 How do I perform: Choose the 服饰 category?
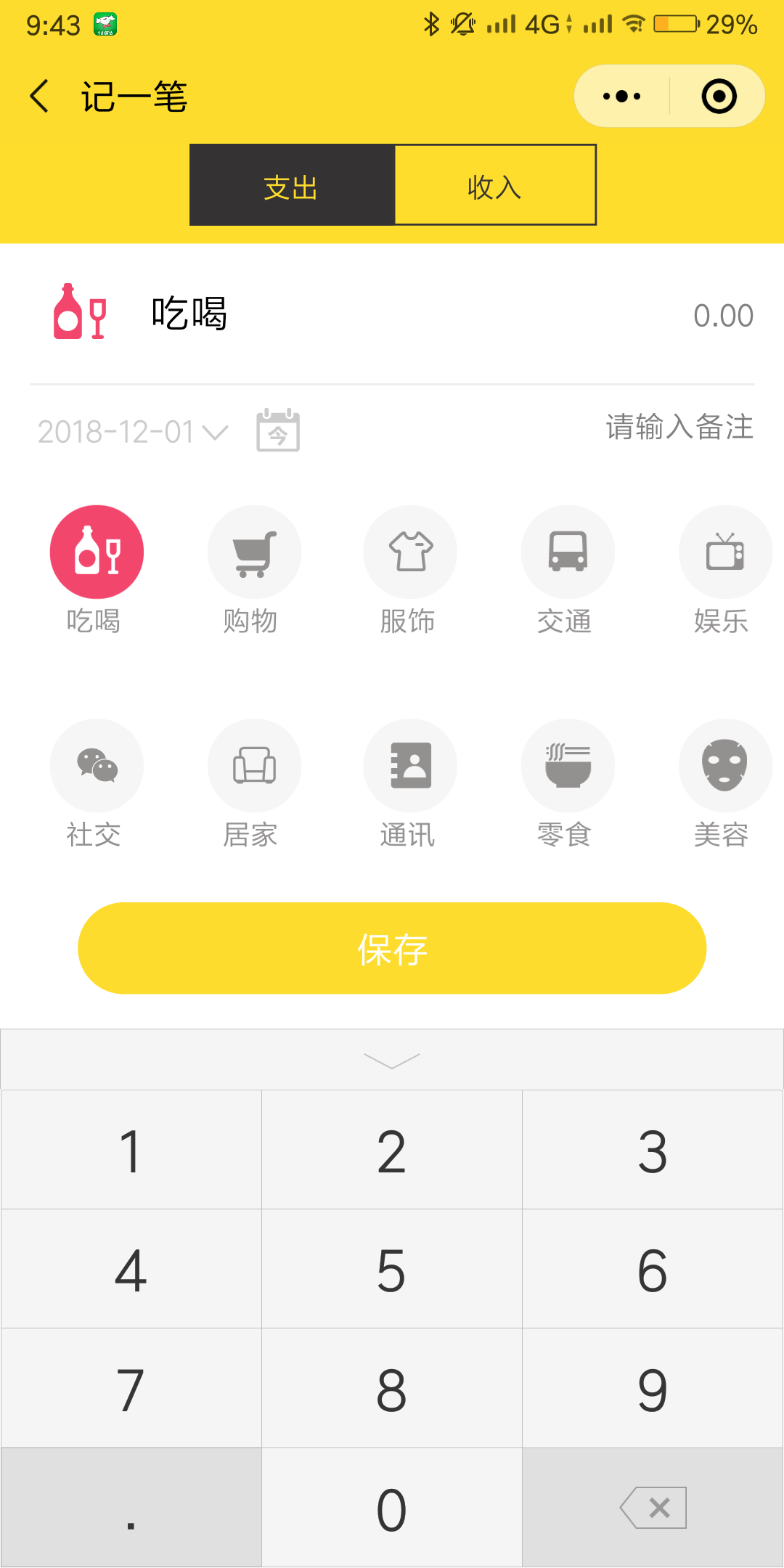[x=410, y=553]
